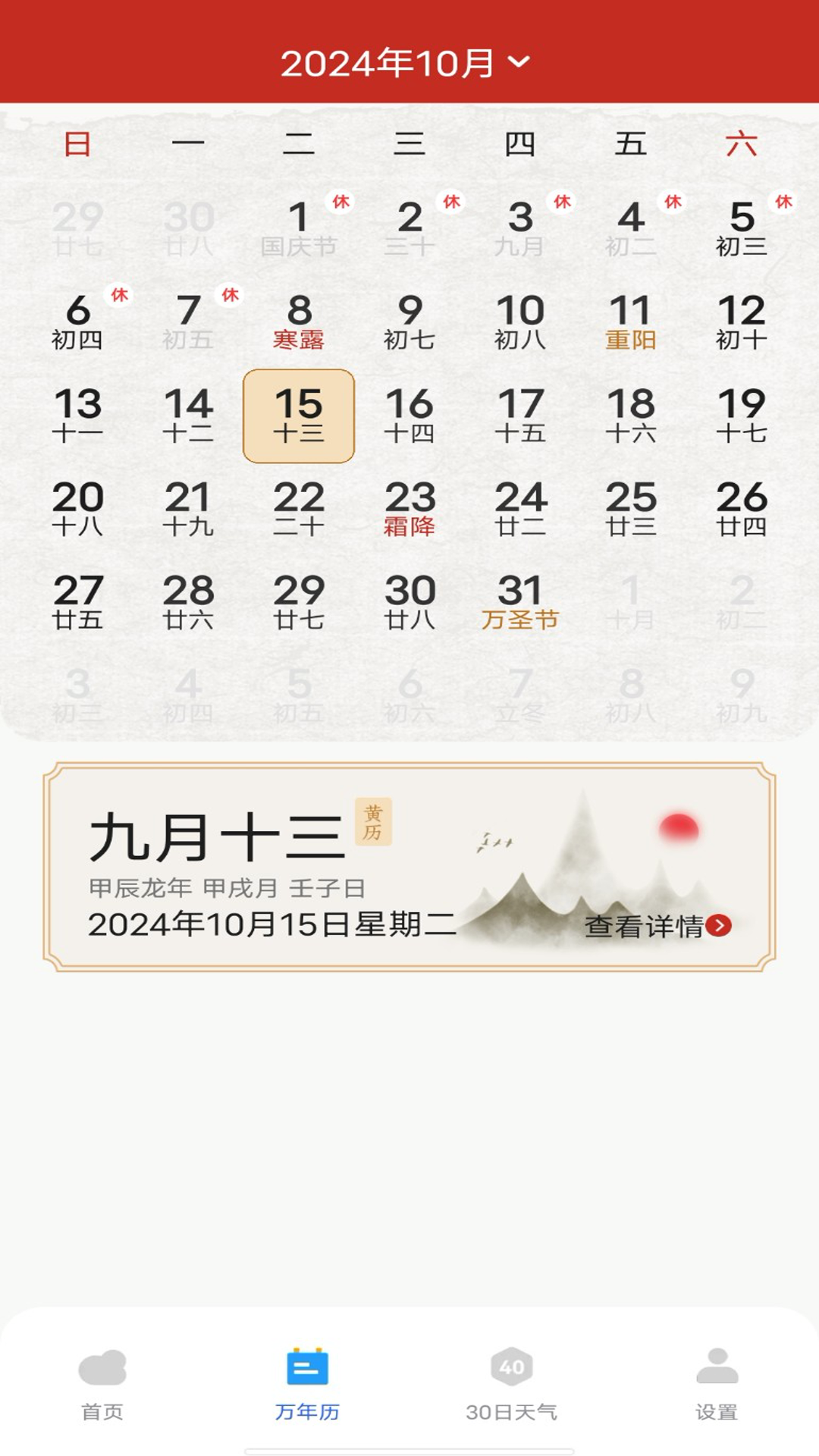Select October 11 重阳 date

tap(631, 322)
